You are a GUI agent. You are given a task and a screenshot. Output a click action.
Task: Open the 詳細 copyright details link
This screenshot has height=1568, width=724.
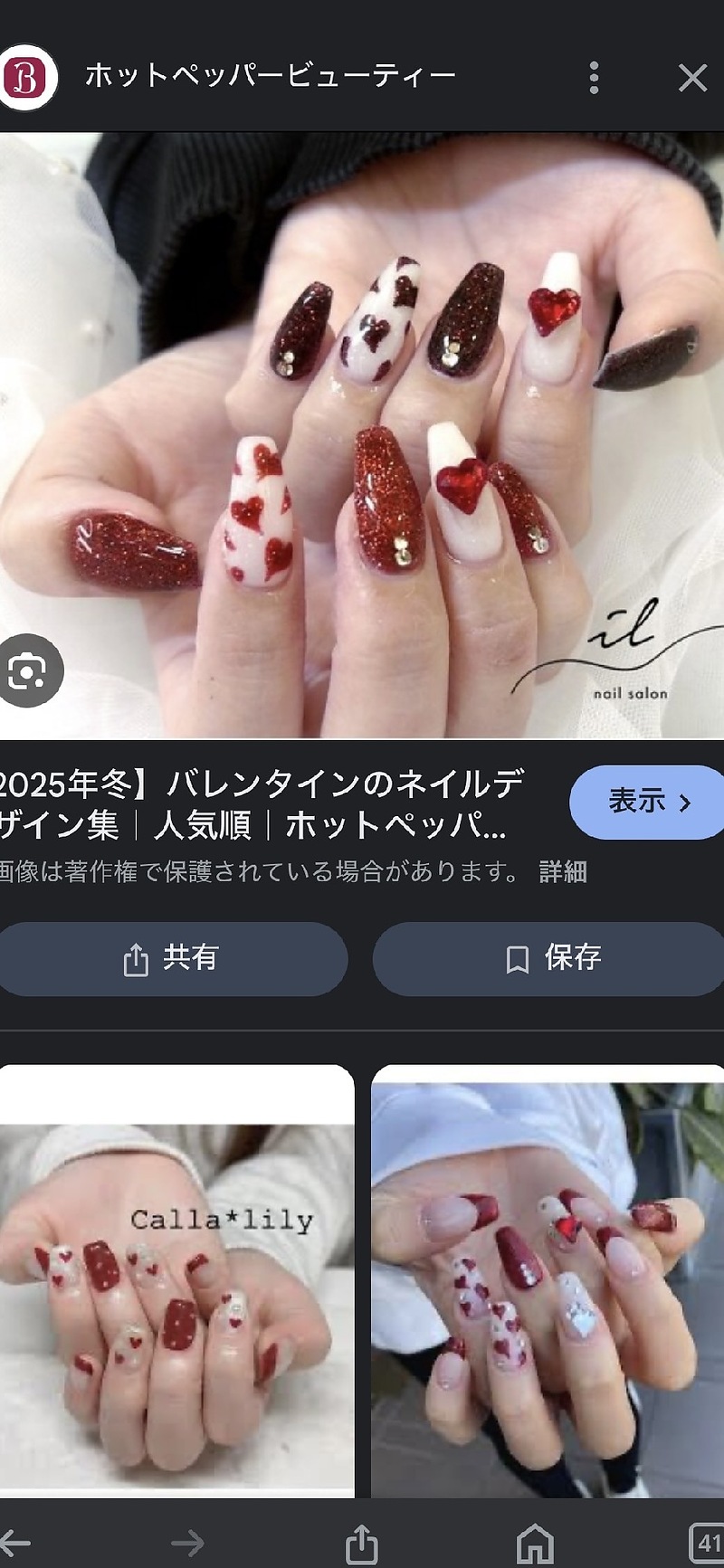click(563, 871)
